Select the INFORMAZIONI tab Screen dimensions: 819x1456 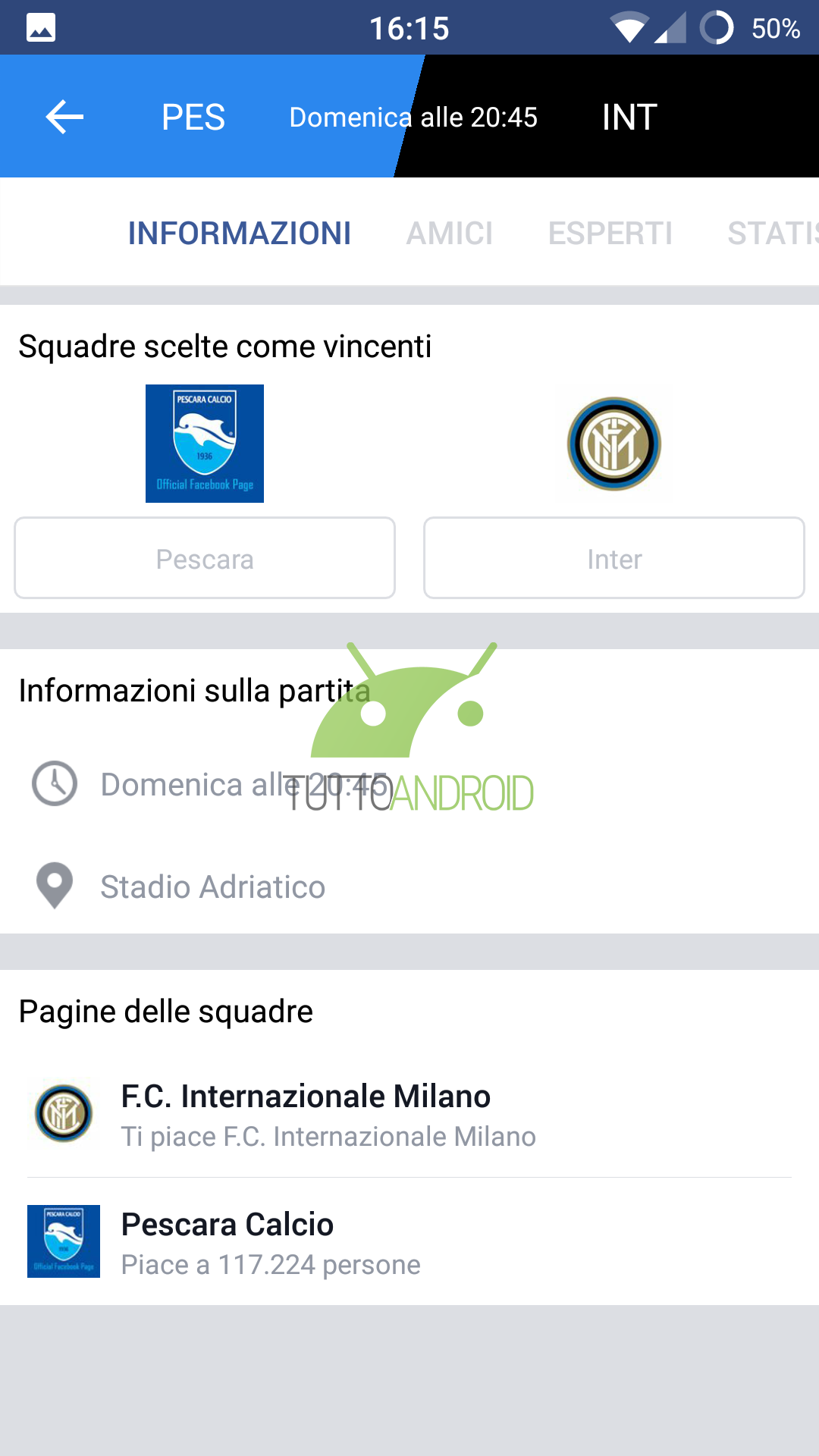(x=239, y=234)
